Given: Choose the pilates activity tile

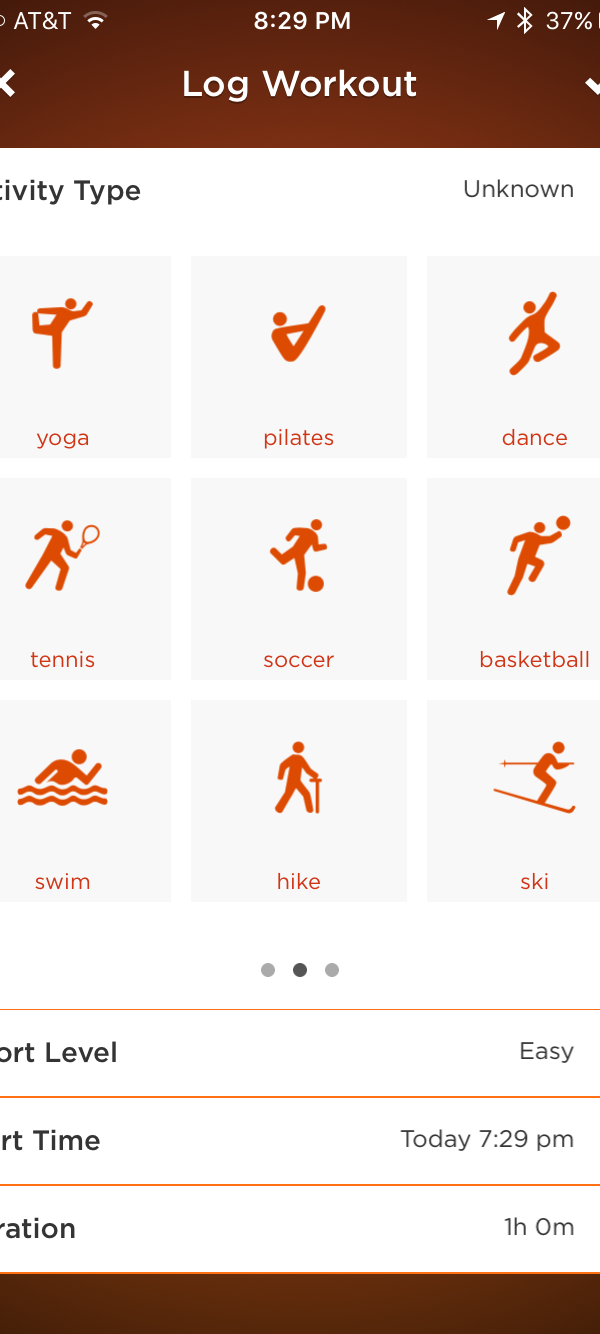Looking at the screenshot, I should (298, 356).
